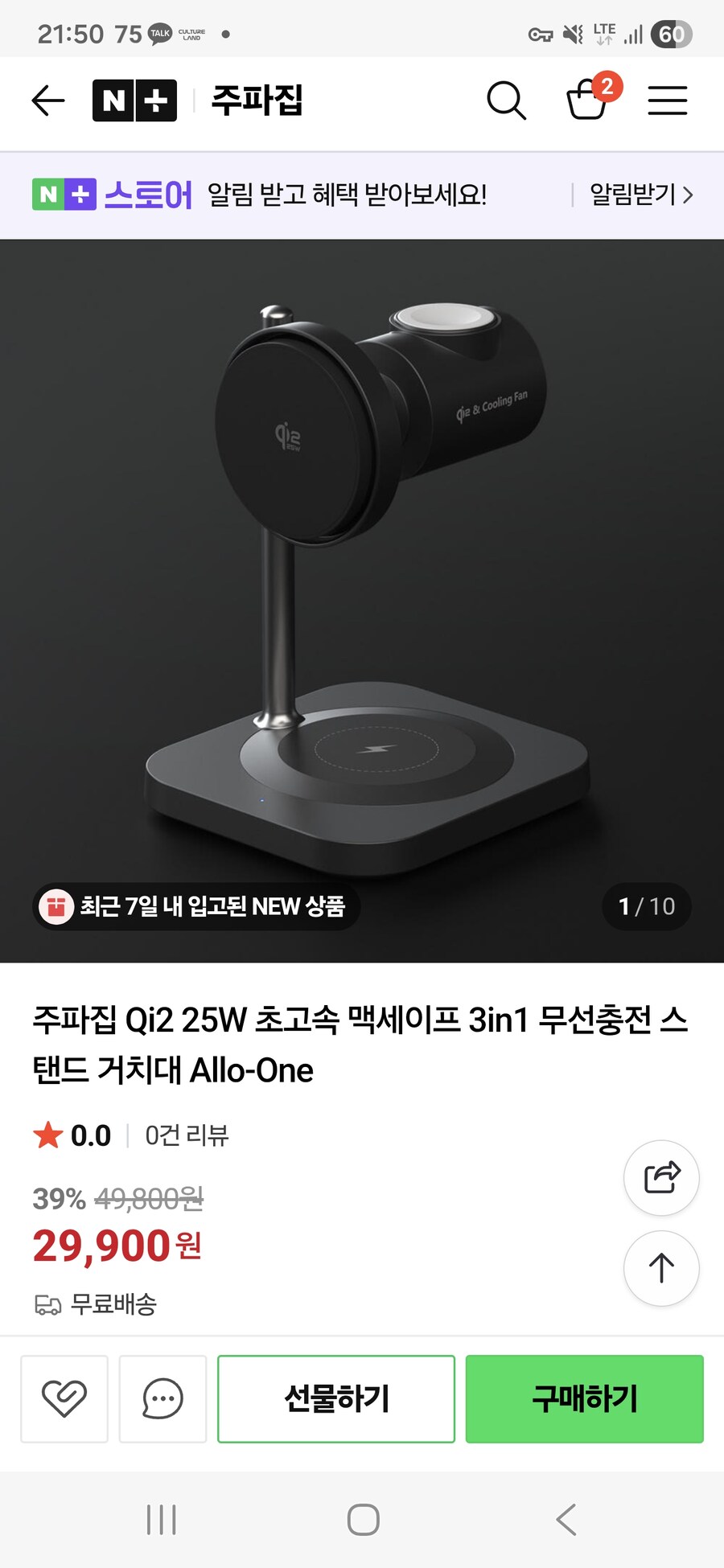Select the 주파집 store name
This screenshot has height=1568, width=724.
pos(257,99)
